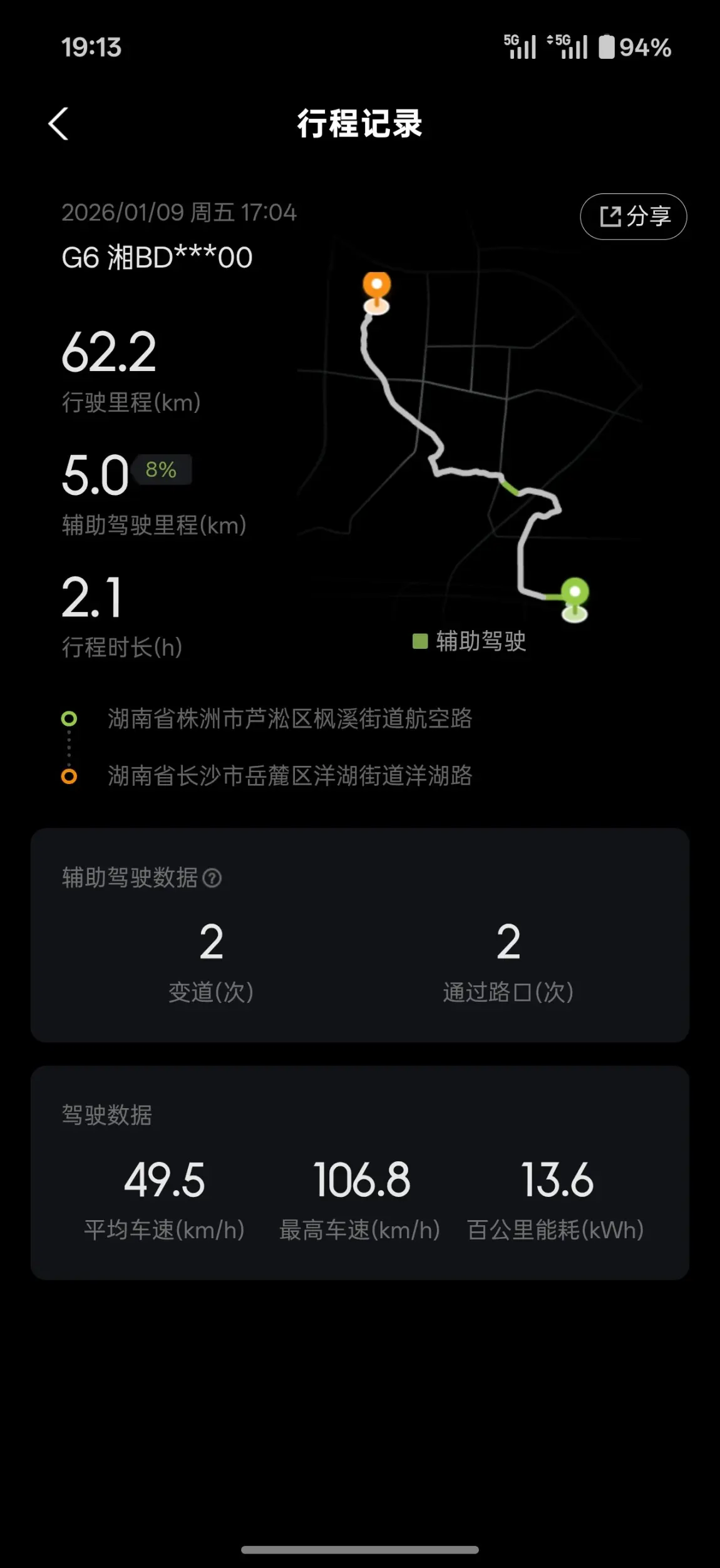Share this trip record via 分享
This screenshot has height=1568, width=720.
633,216
